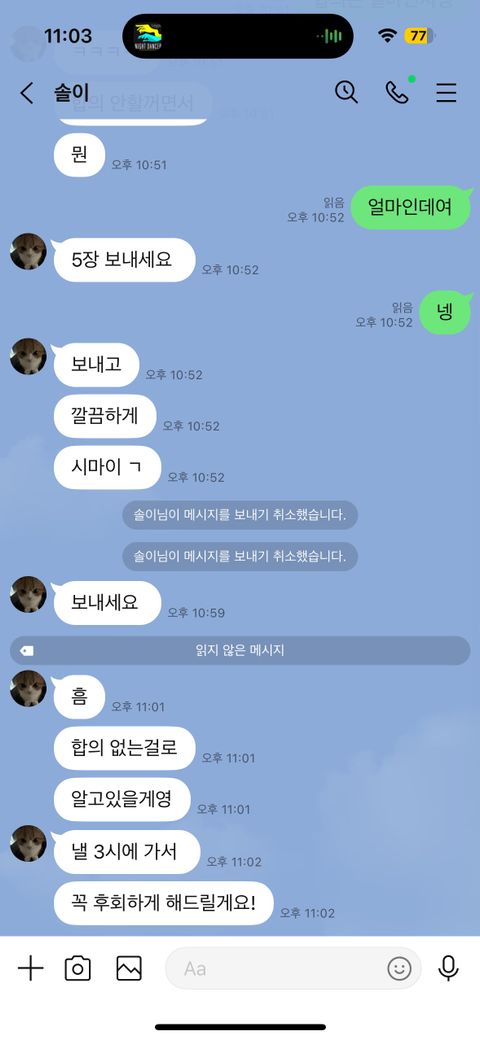
Task: Open the camera to take a photo
Action: (x=78, y=968)
